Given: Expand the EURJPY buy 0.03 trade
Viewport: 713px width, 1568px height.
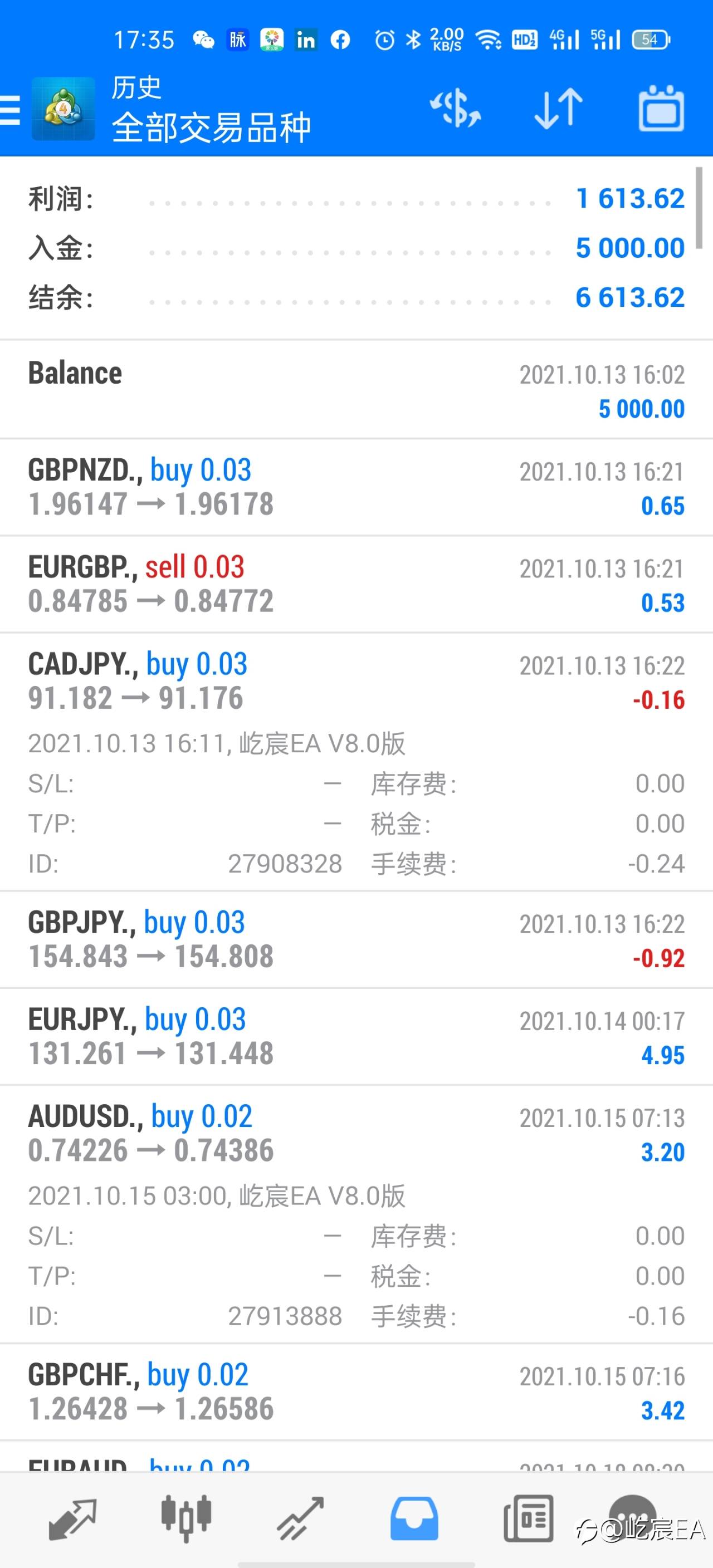Looking at the screenshot, I should [356, 1037].
